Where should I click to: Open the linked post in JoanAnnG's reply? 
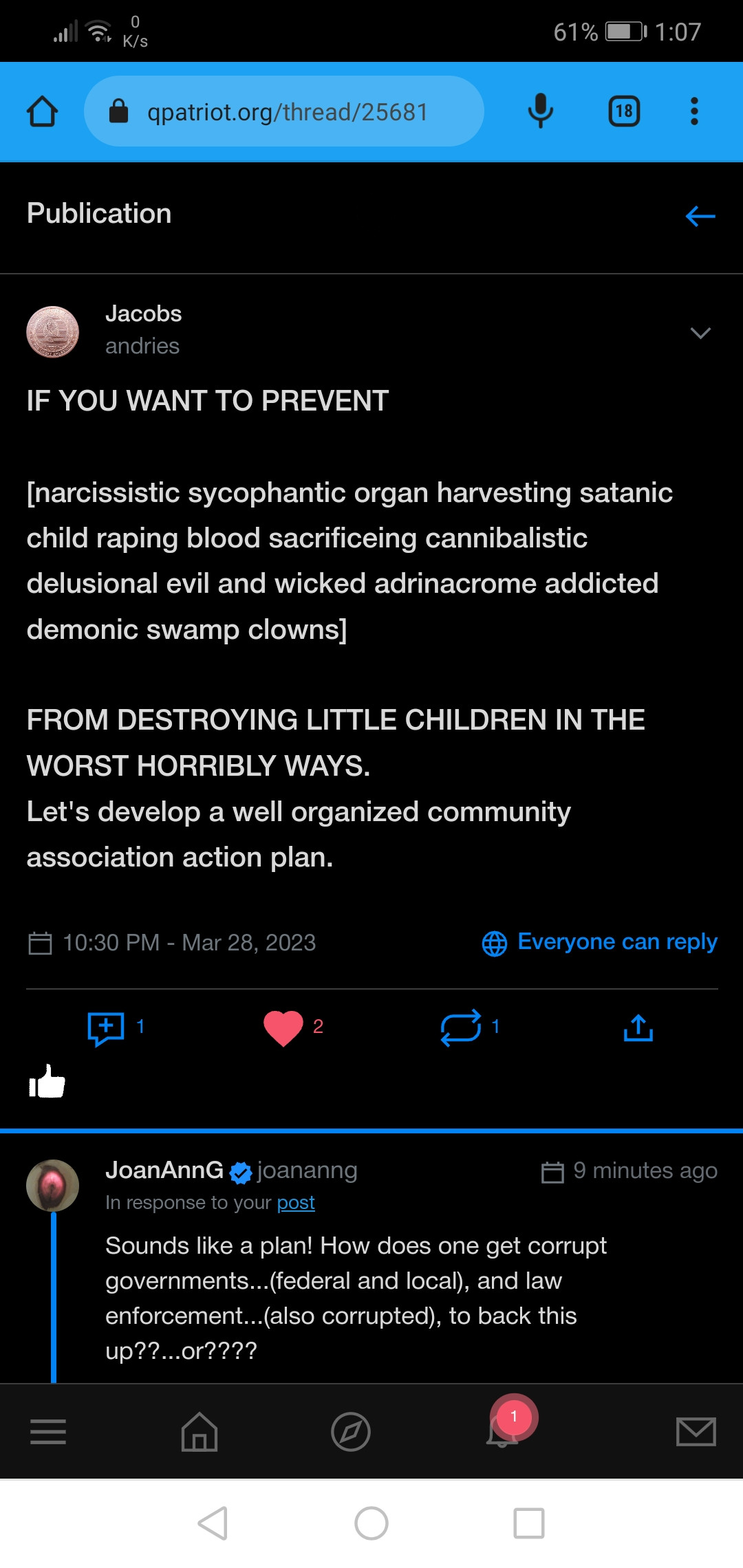(x=296, y=1203)
